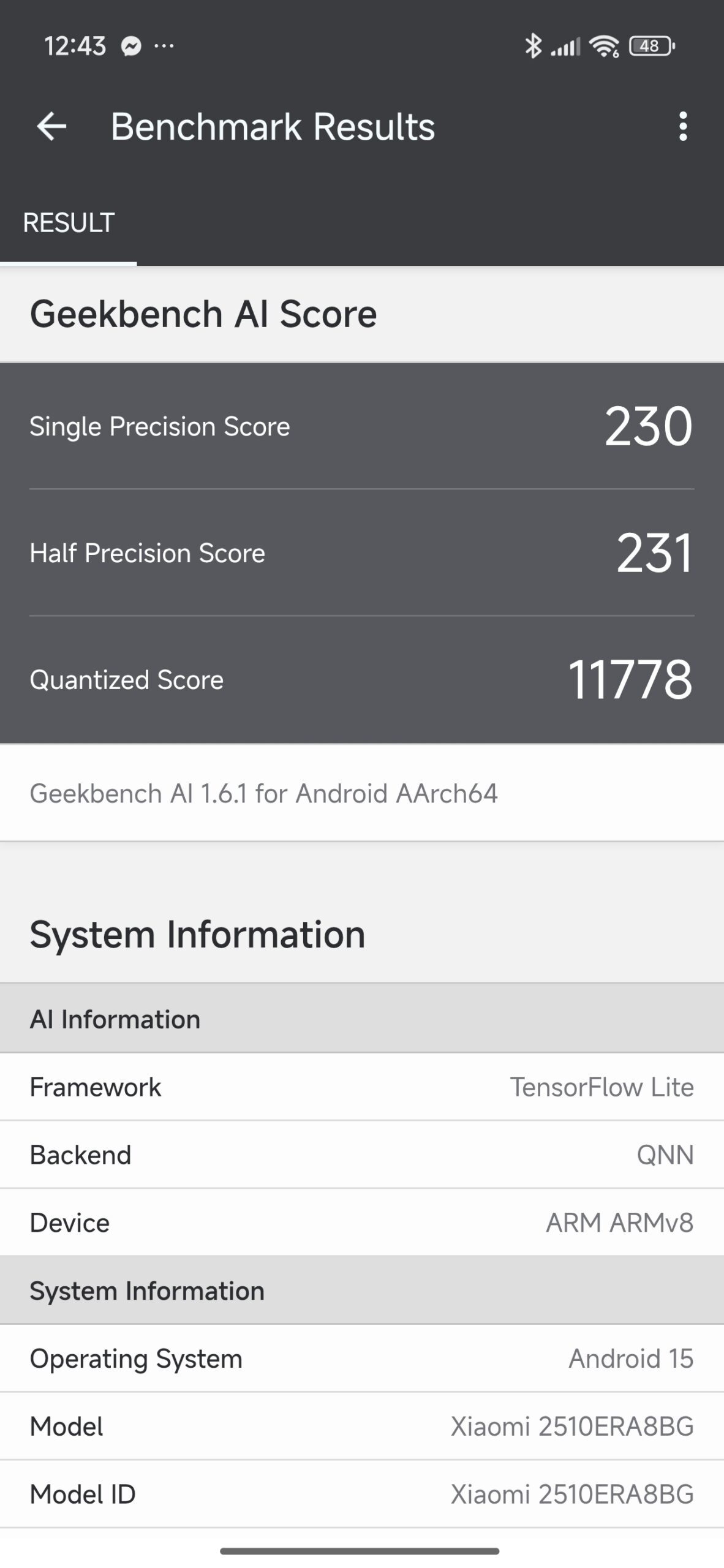Go back using the arrow icon
This screenshot has width=724, height=1568.
pos(51,127)
